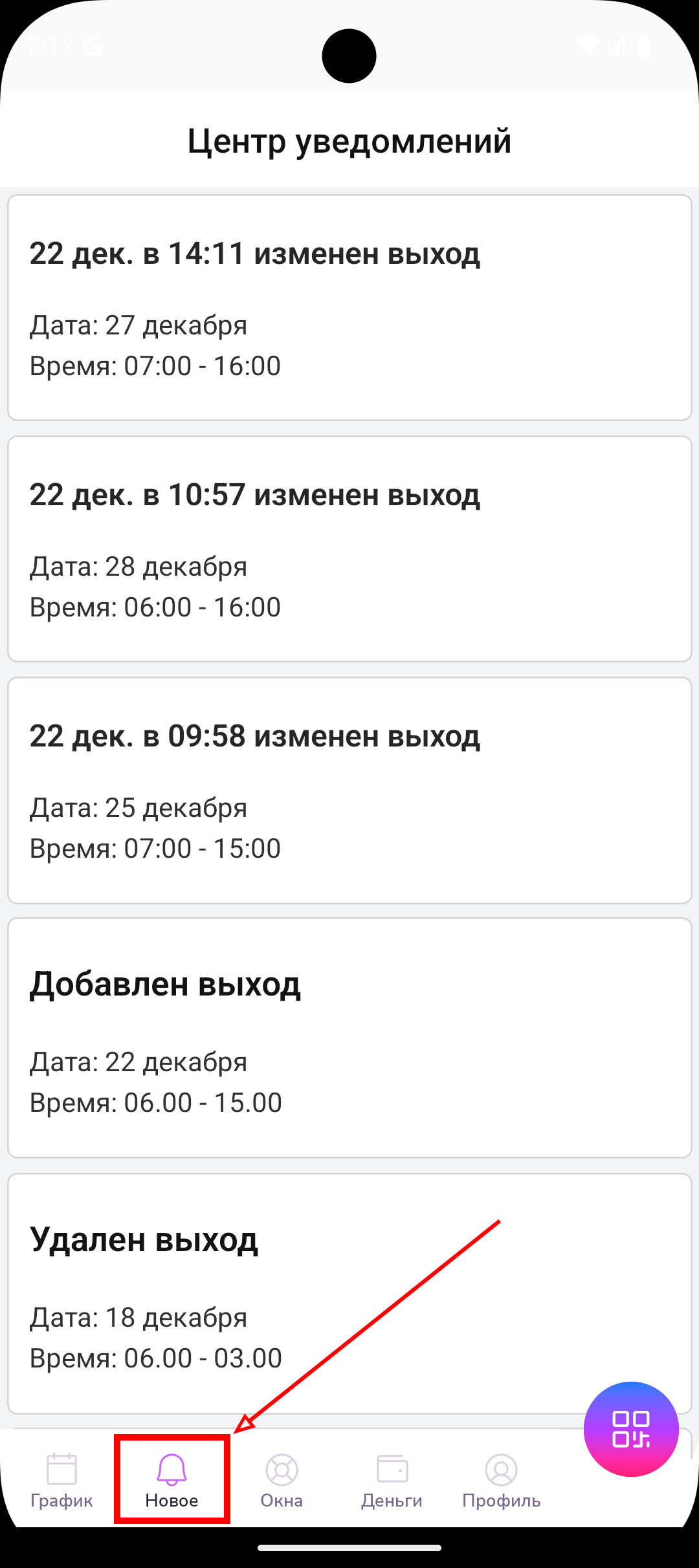Open the 14:11 changed shift notification
Image resolution: width=699 pixels, height=1568 pixels.
point(349,308)
